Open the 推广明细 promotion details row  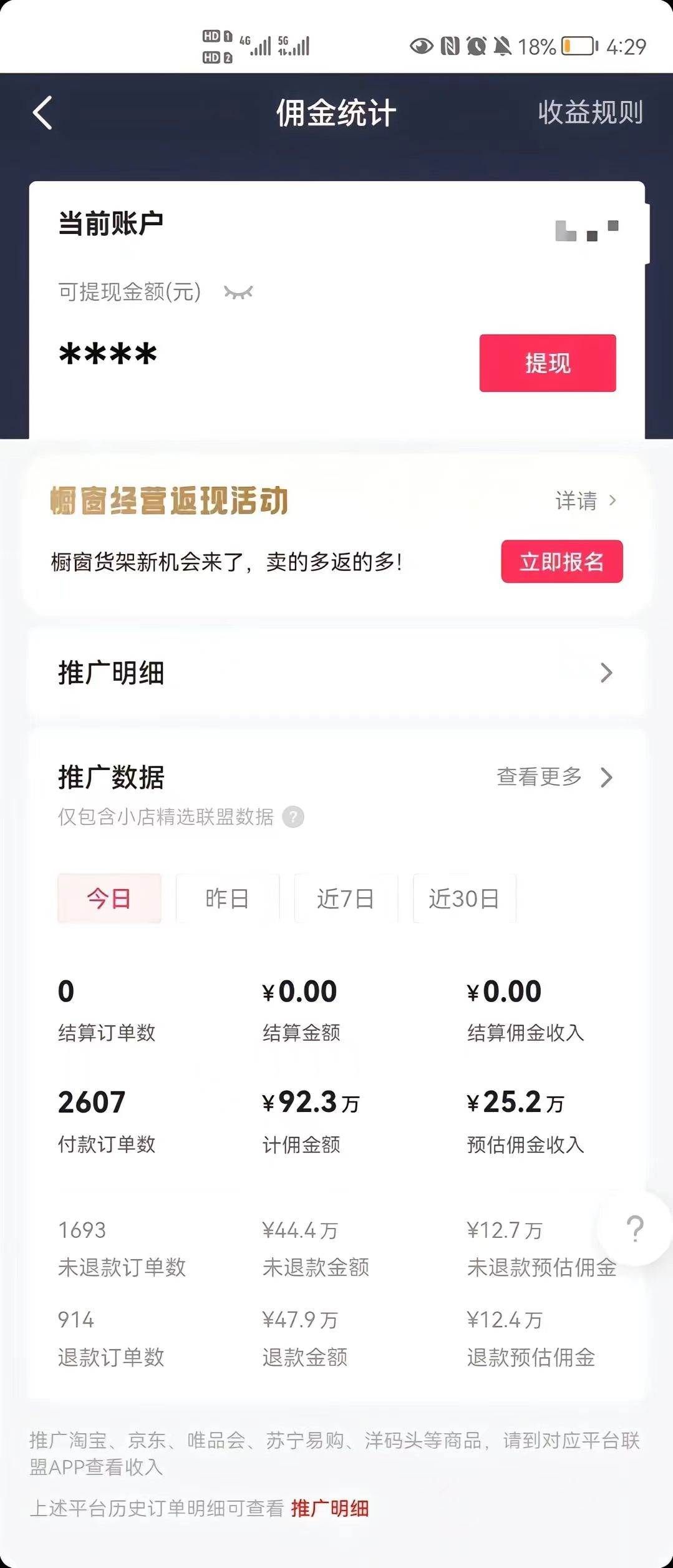pos(336,673)
